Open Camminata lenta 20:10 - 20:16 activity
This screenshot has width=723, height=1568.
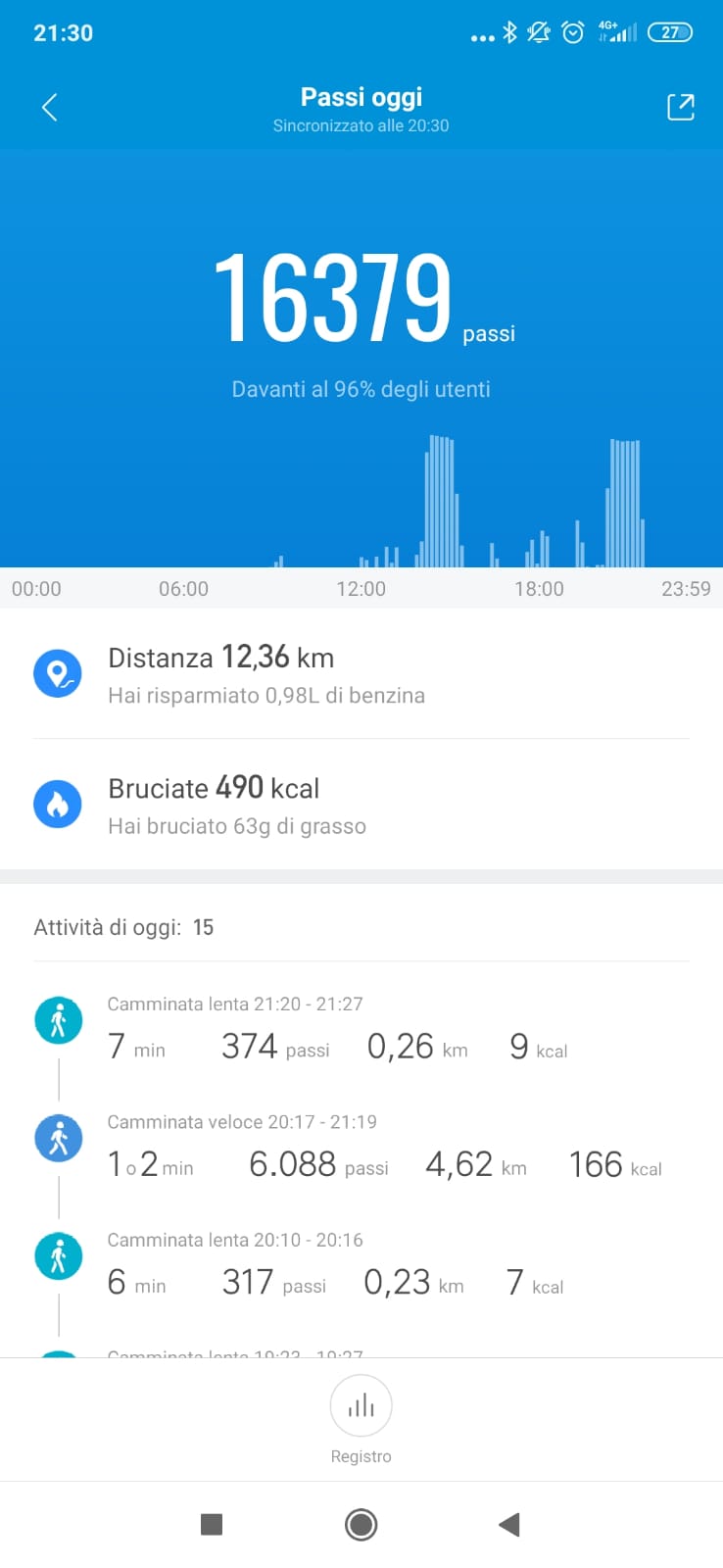tap(361, 1263)
